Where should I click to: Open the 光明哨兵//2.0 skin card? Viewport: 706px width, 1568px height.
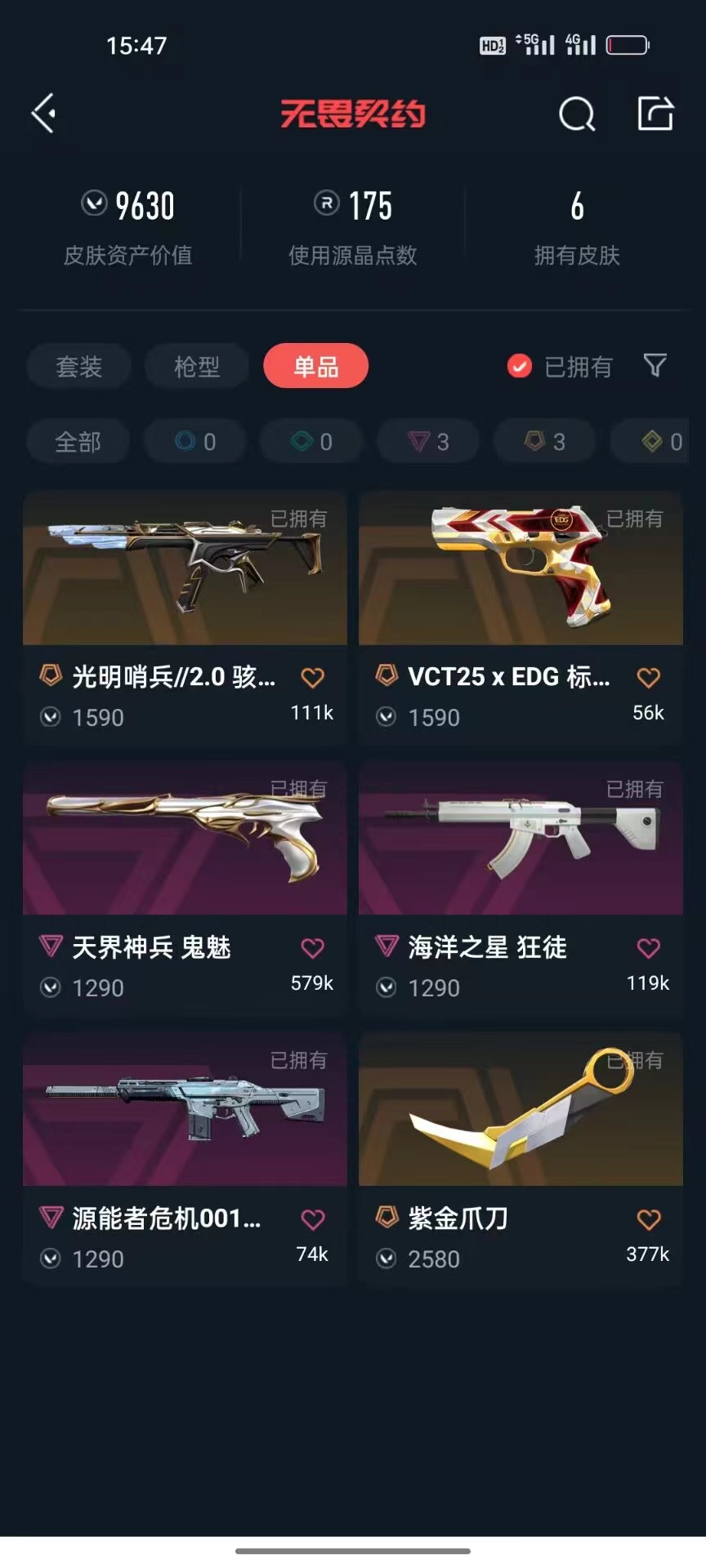[x=185, y=618]
